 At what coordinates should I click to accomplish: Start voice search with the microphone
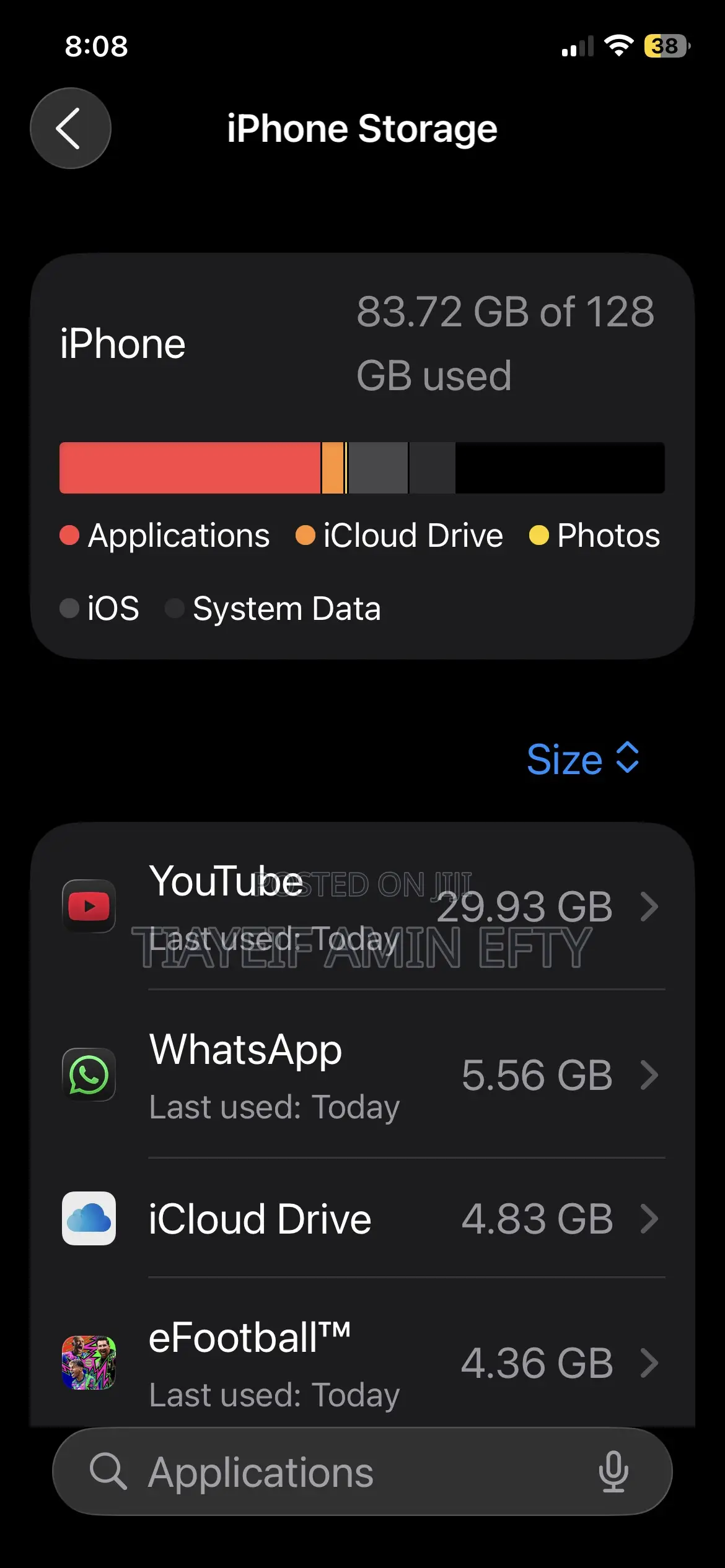613,1472
